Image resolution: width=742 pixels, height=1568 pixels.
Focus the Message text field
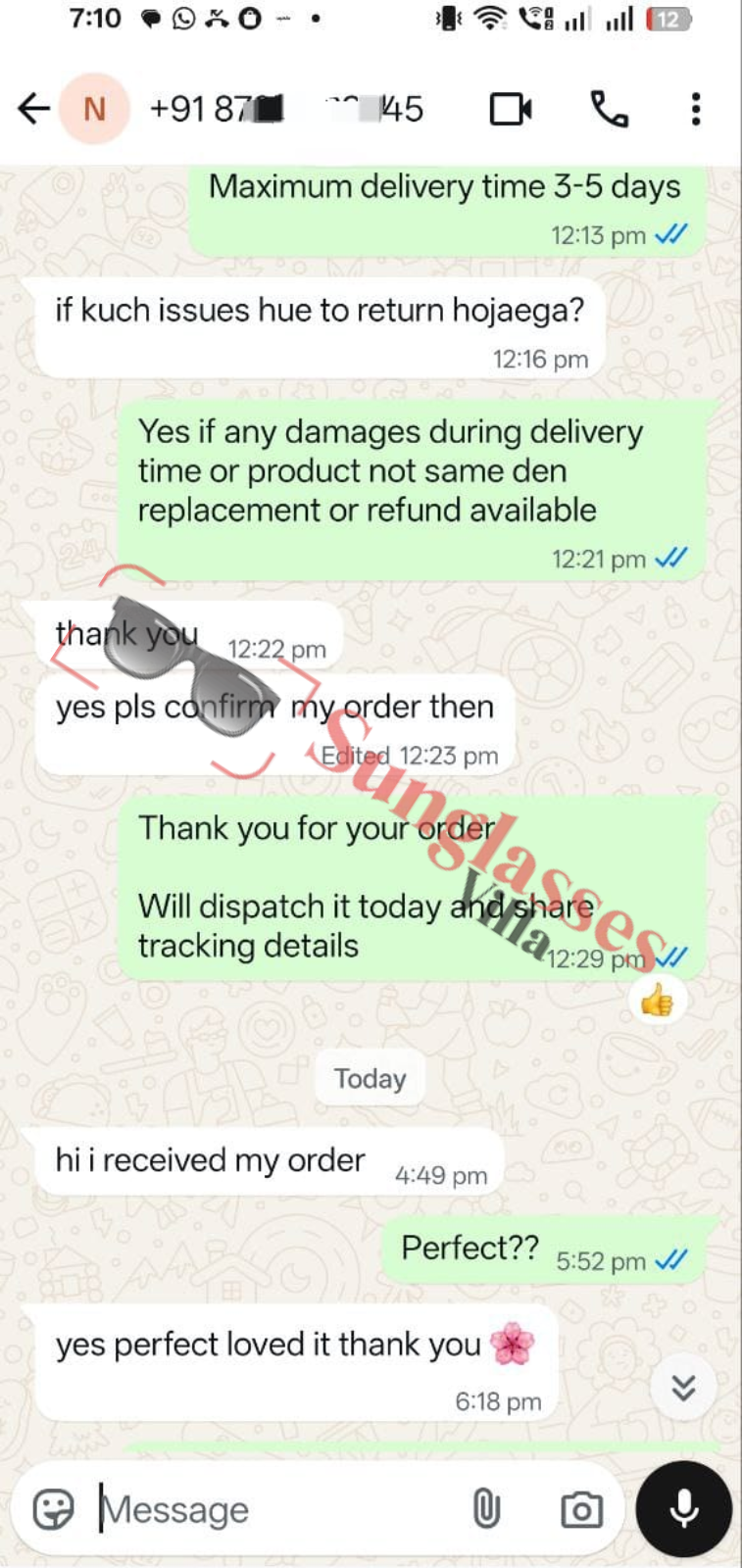coord(274,1510)
